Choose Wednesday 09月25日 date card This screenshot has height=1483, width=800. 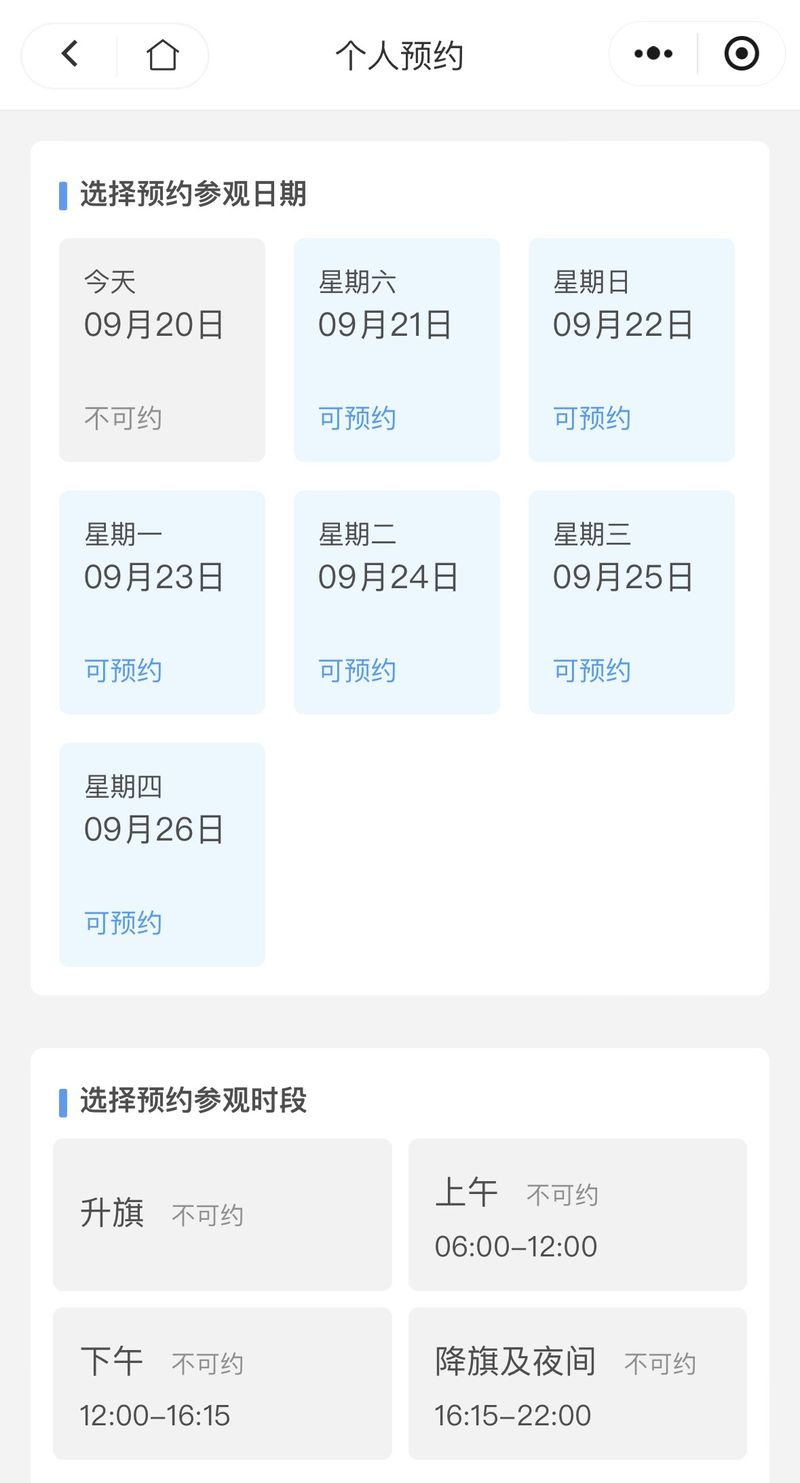point(631,601)
